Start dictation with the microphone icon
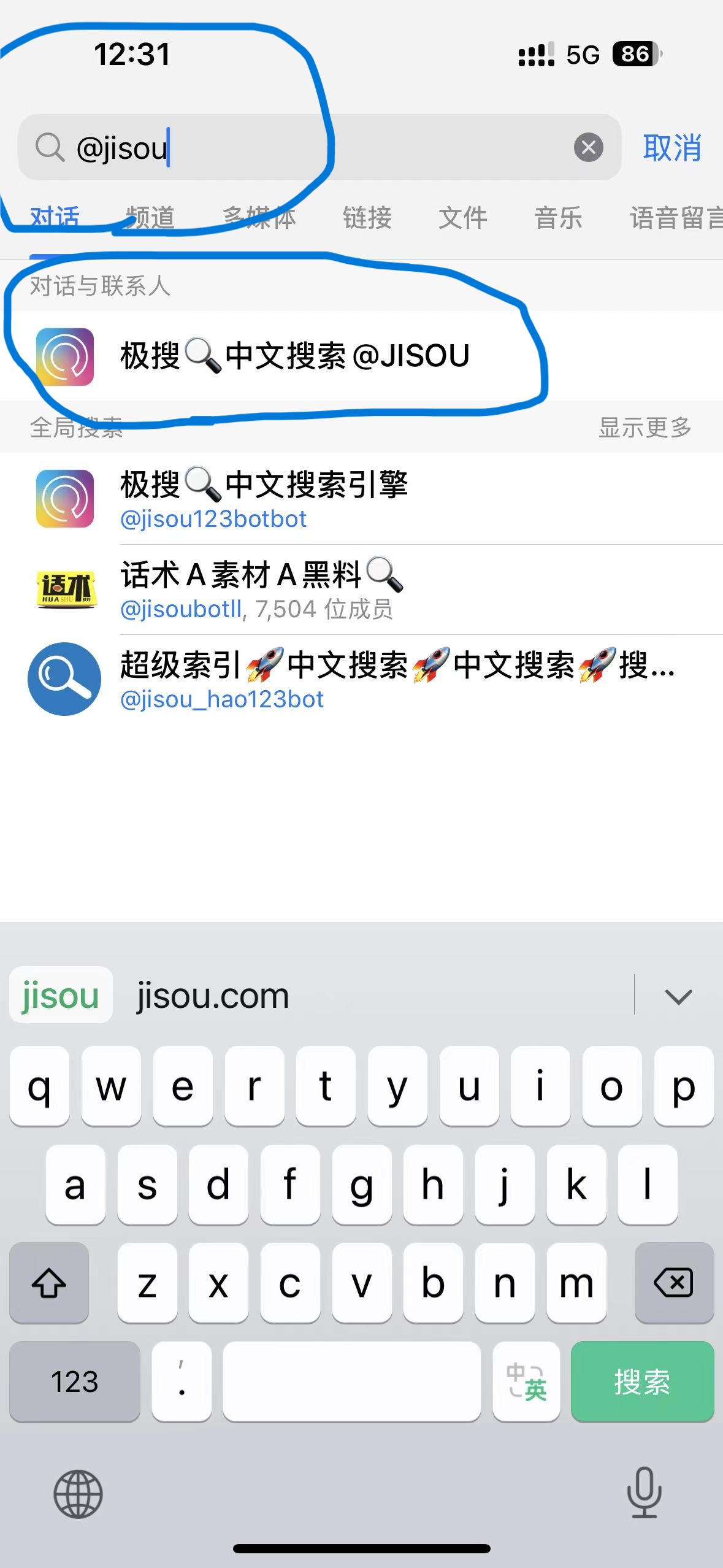 tap(645, 1492)
